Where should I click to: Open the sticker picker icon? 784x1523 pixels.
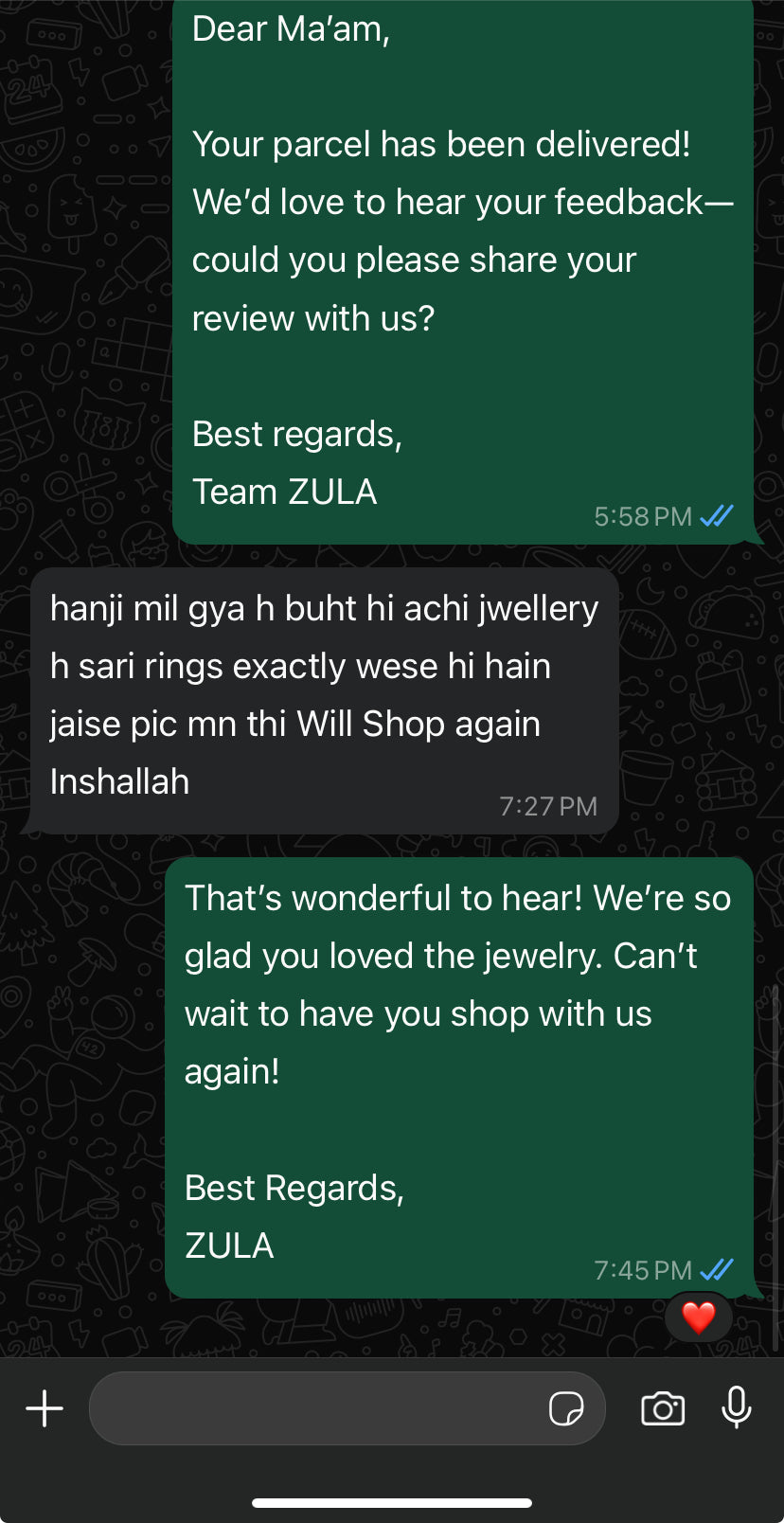click(566, 1408)
